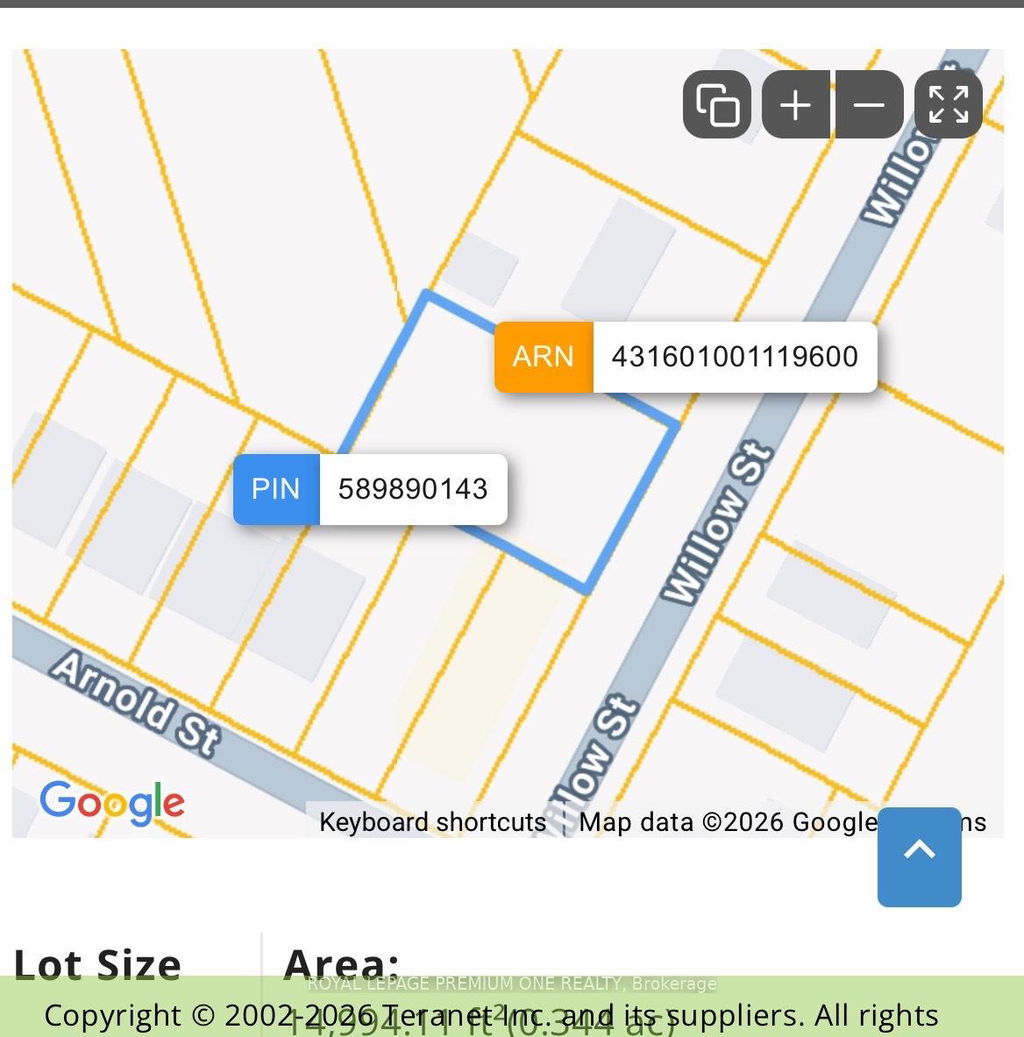Expand the map to fullscreen
Screen dimensions: 1024x1037
(x=948, y=104)
